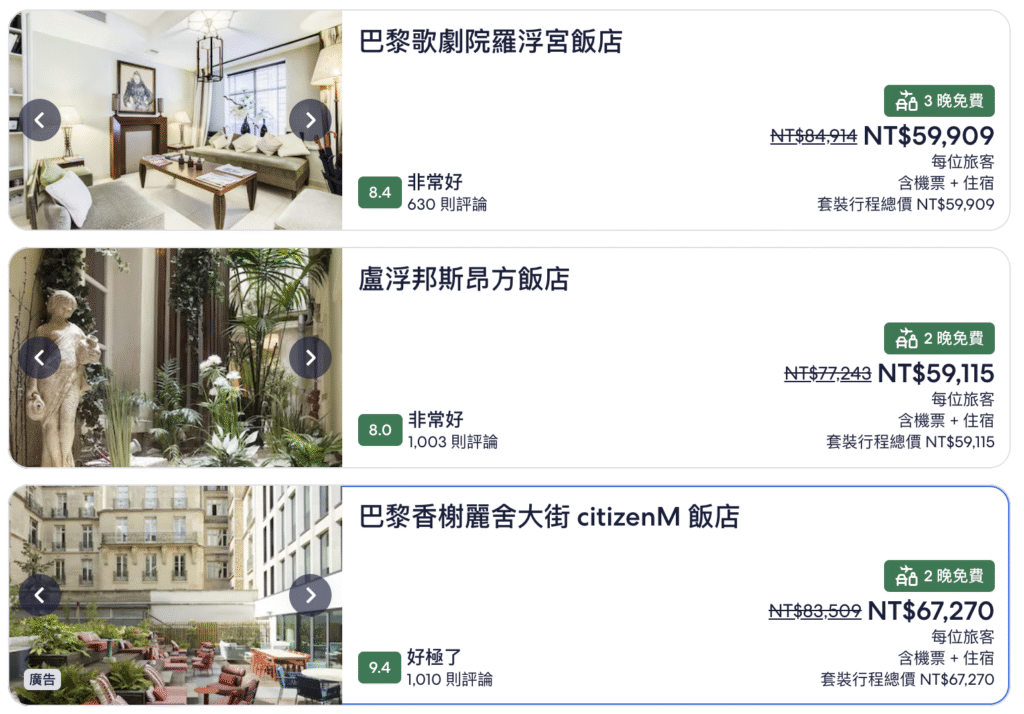Show next photo of 盧浮邦斯昂方飯店
This screenshot has height=714, width=1024.
pos(310,358)
